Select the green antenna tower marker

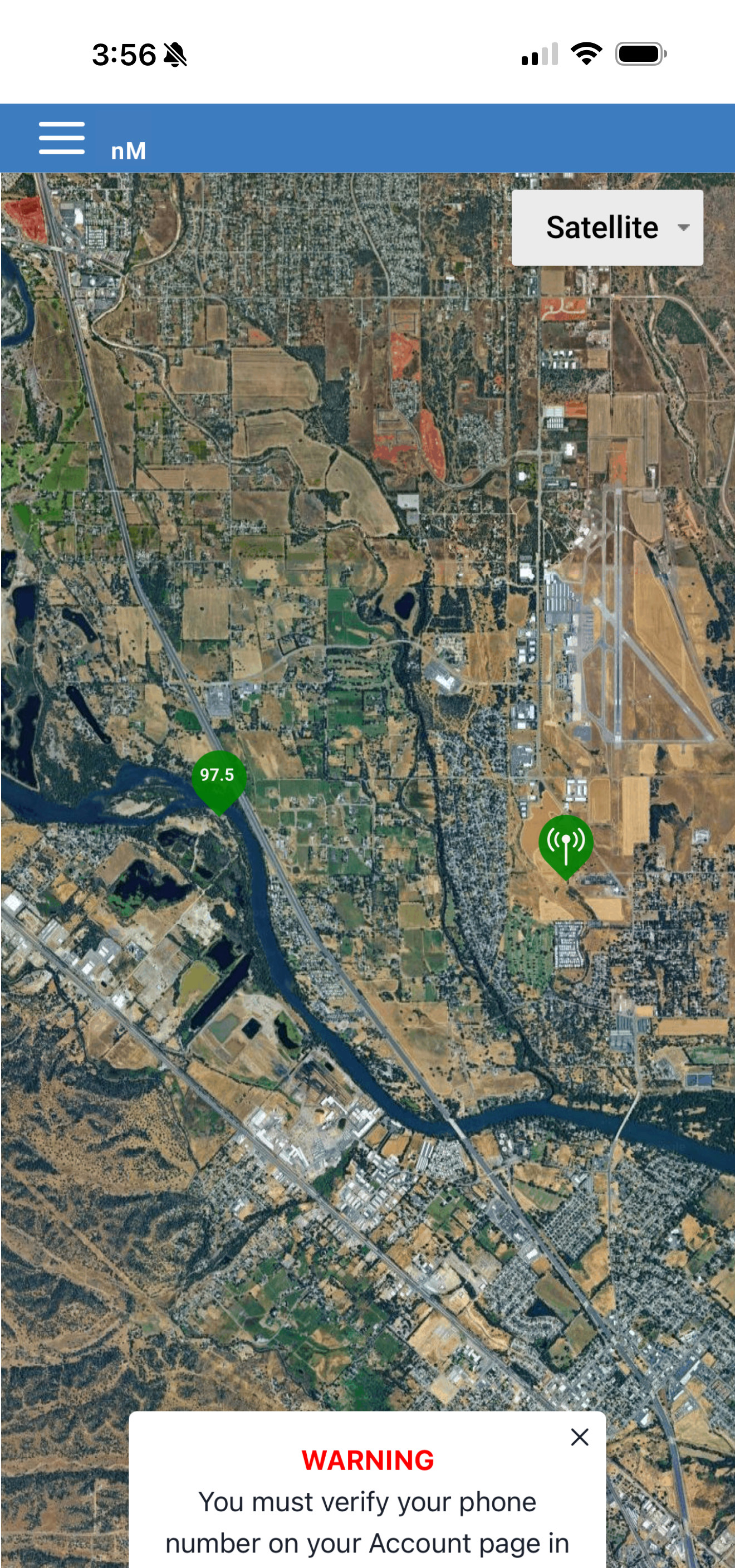[566, 843]
